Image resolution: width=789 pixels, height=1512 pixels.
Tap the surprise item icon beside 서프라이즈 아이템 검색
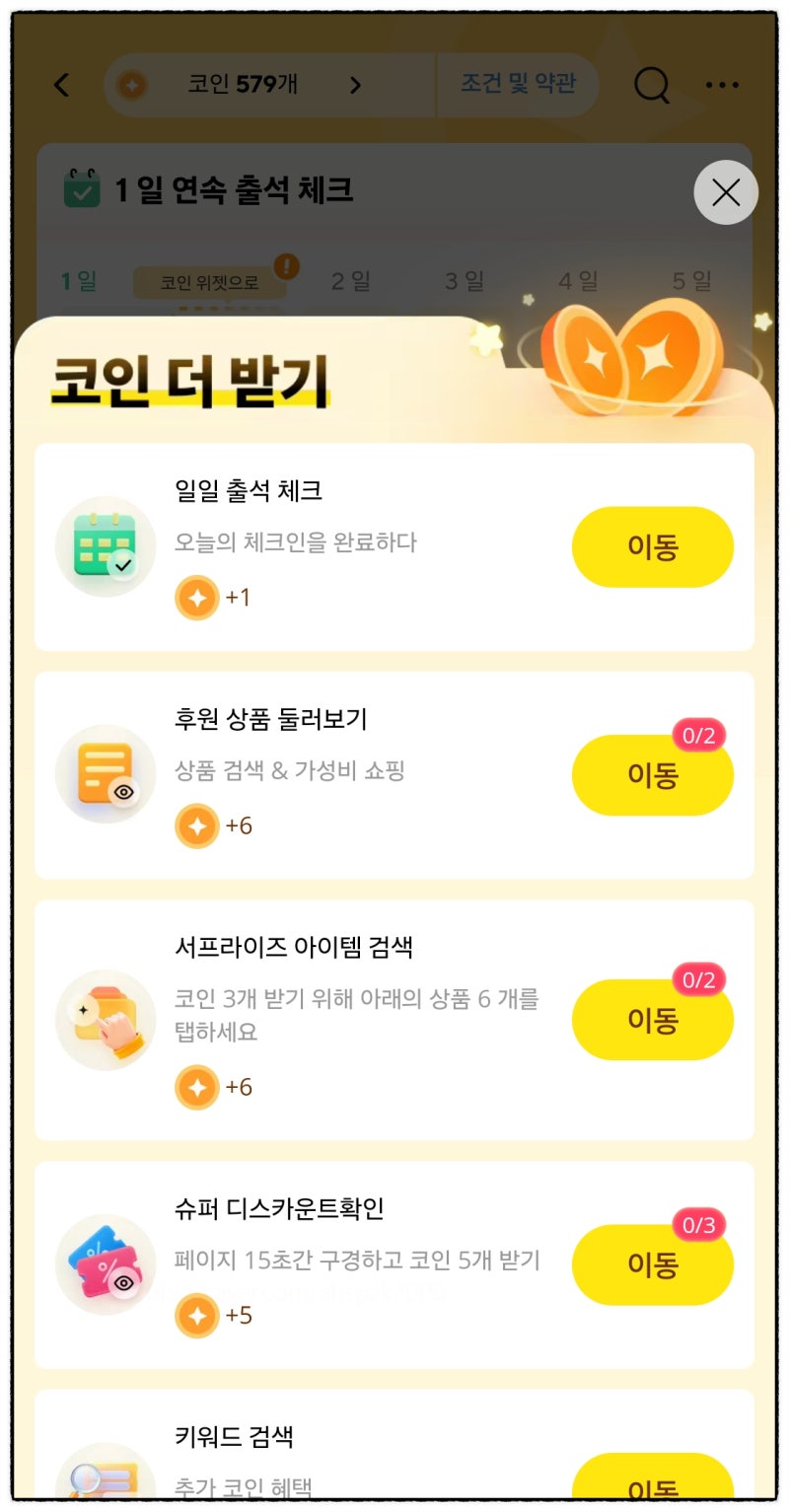click(x=105, y=1019)
